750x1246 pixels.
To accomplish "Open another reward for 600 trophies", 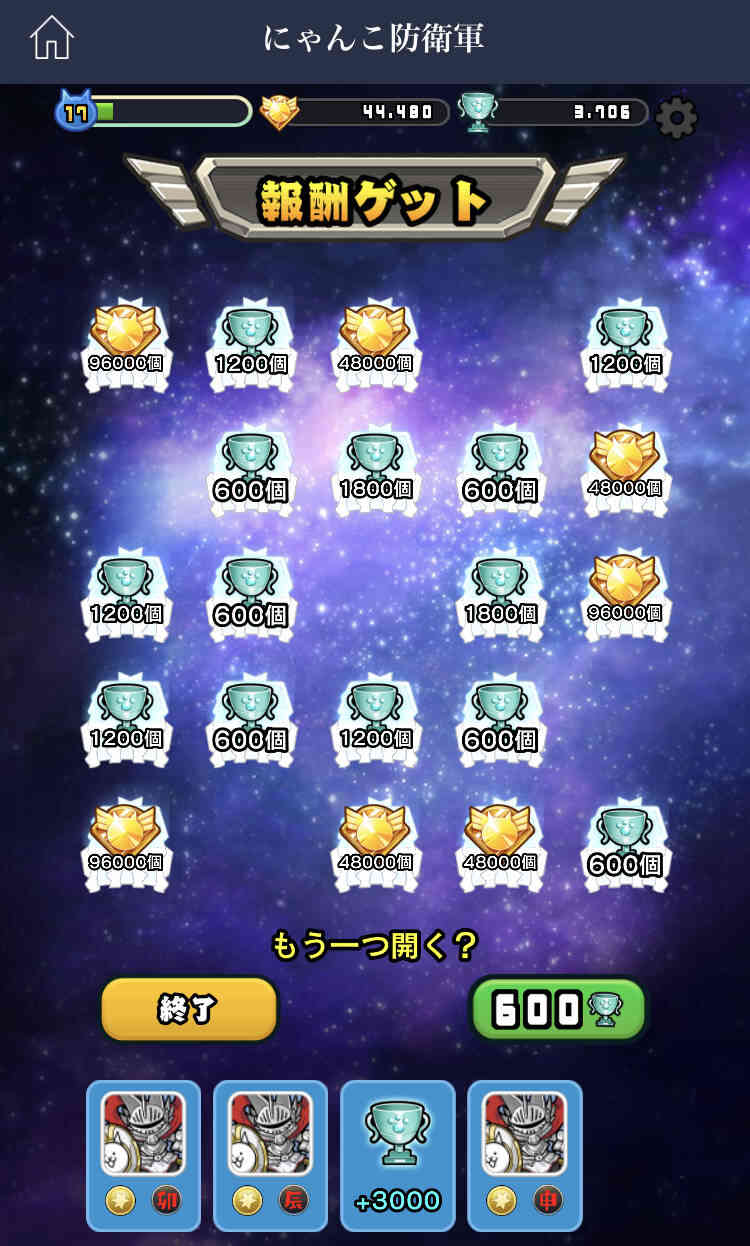I will click(558, 1009).
